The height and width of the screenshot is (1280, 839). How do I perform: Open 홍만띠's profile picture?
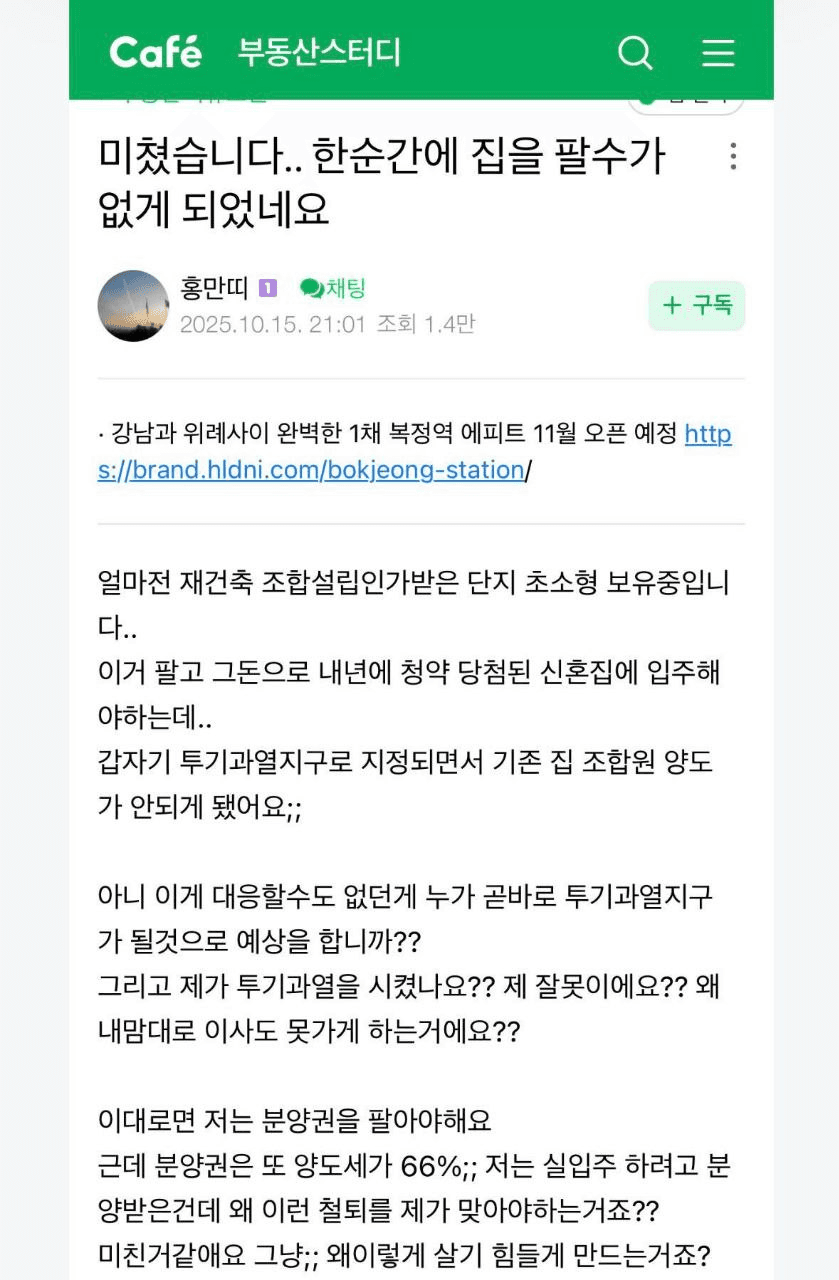[133, 306]
